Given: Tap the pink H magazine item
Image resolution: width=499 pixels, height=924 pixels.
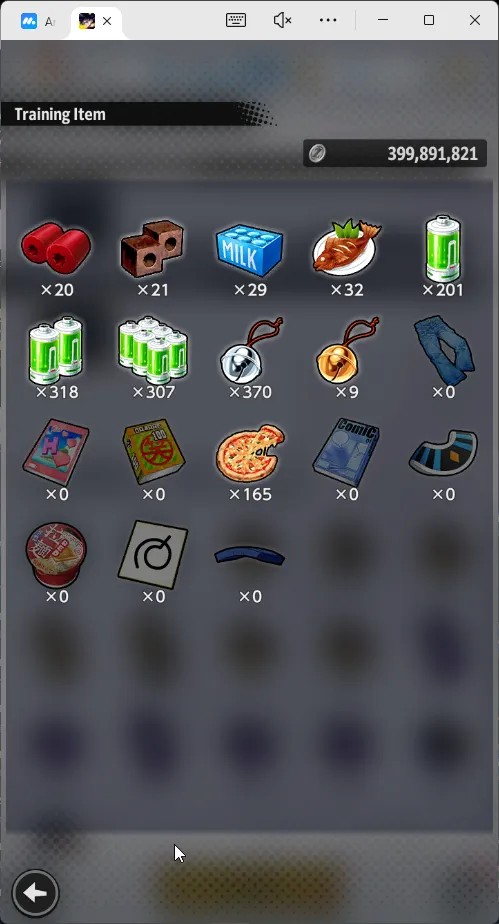Looking at the screenshot, I should tap(56, 453).
